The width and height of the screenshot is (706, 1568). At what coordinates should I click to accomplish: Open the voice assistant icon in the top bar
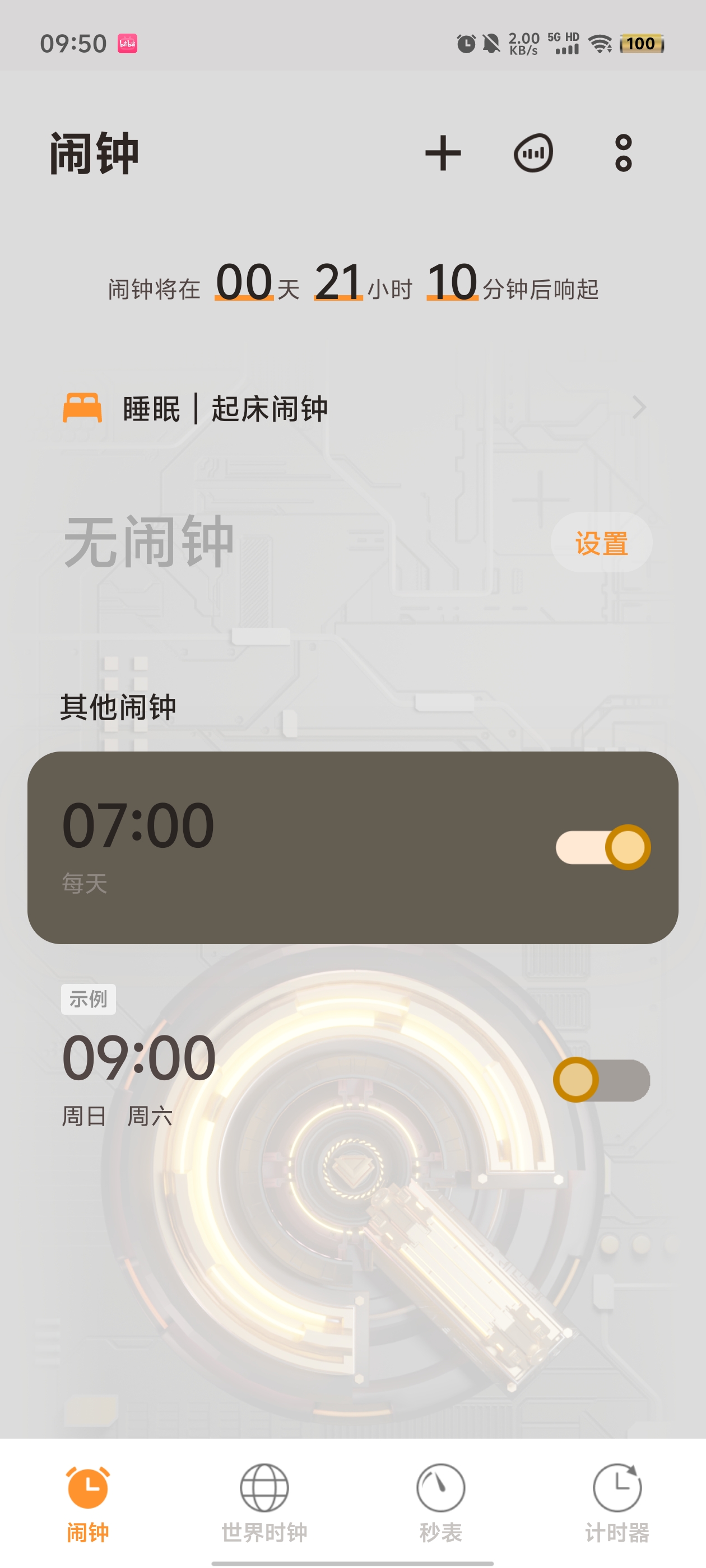coord(533,153)
